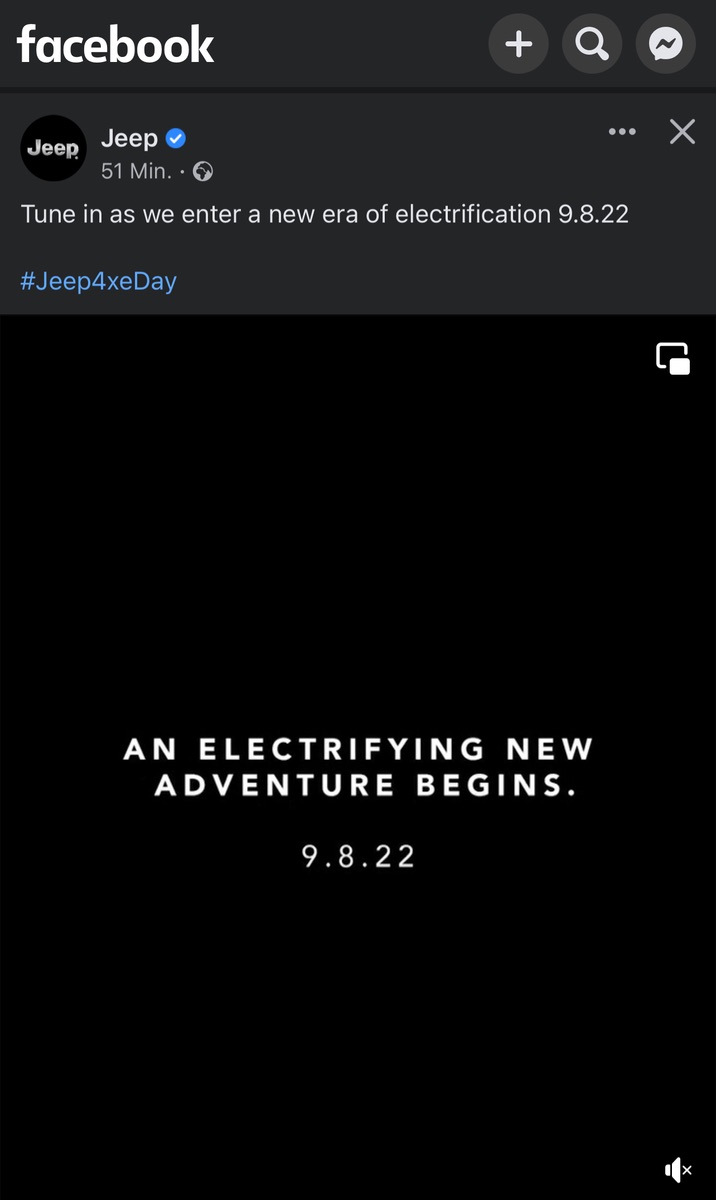The height and width of the screenshot is (1200, 716).
Task: Open Messenger chats
Action: (666, 44)
